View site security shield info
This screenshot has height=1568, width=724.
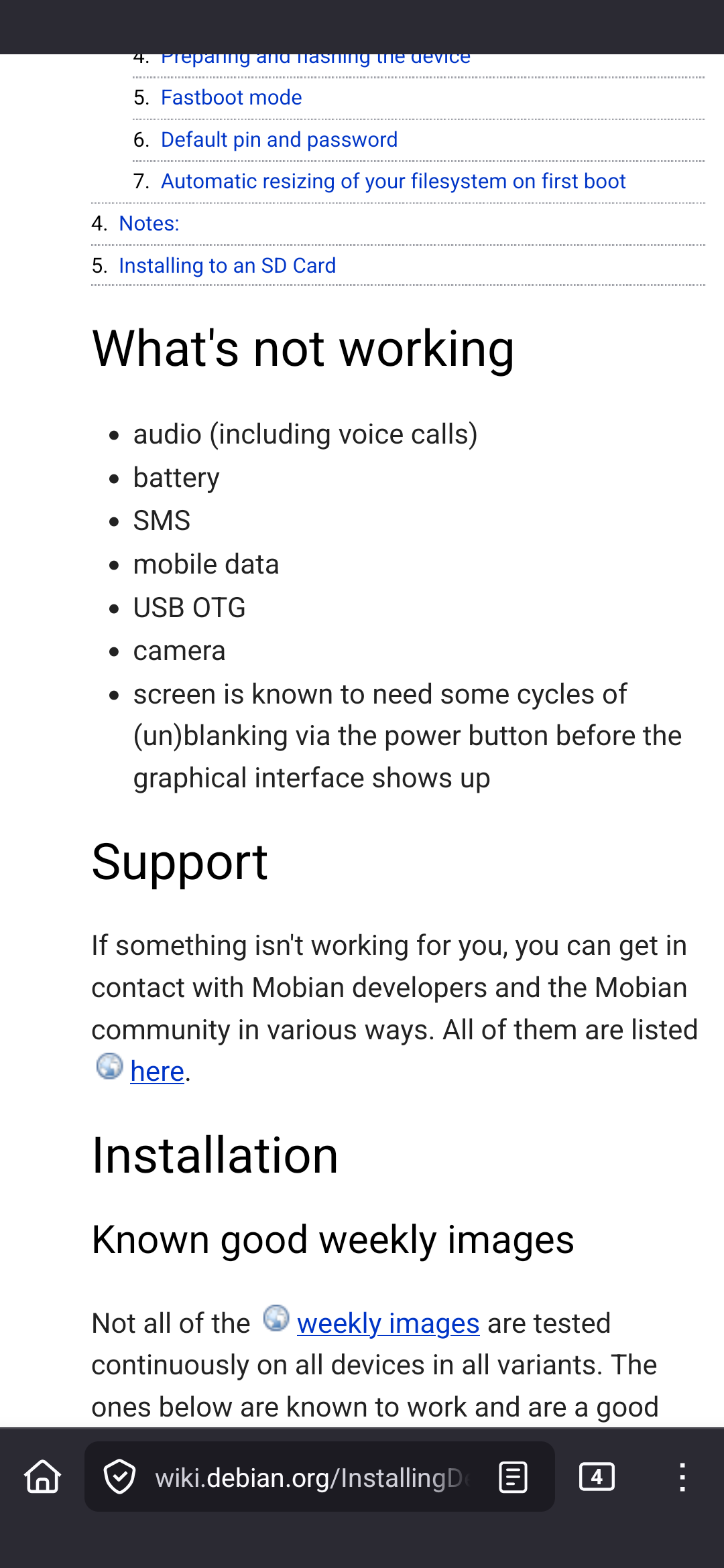[x=120, y=1477]
